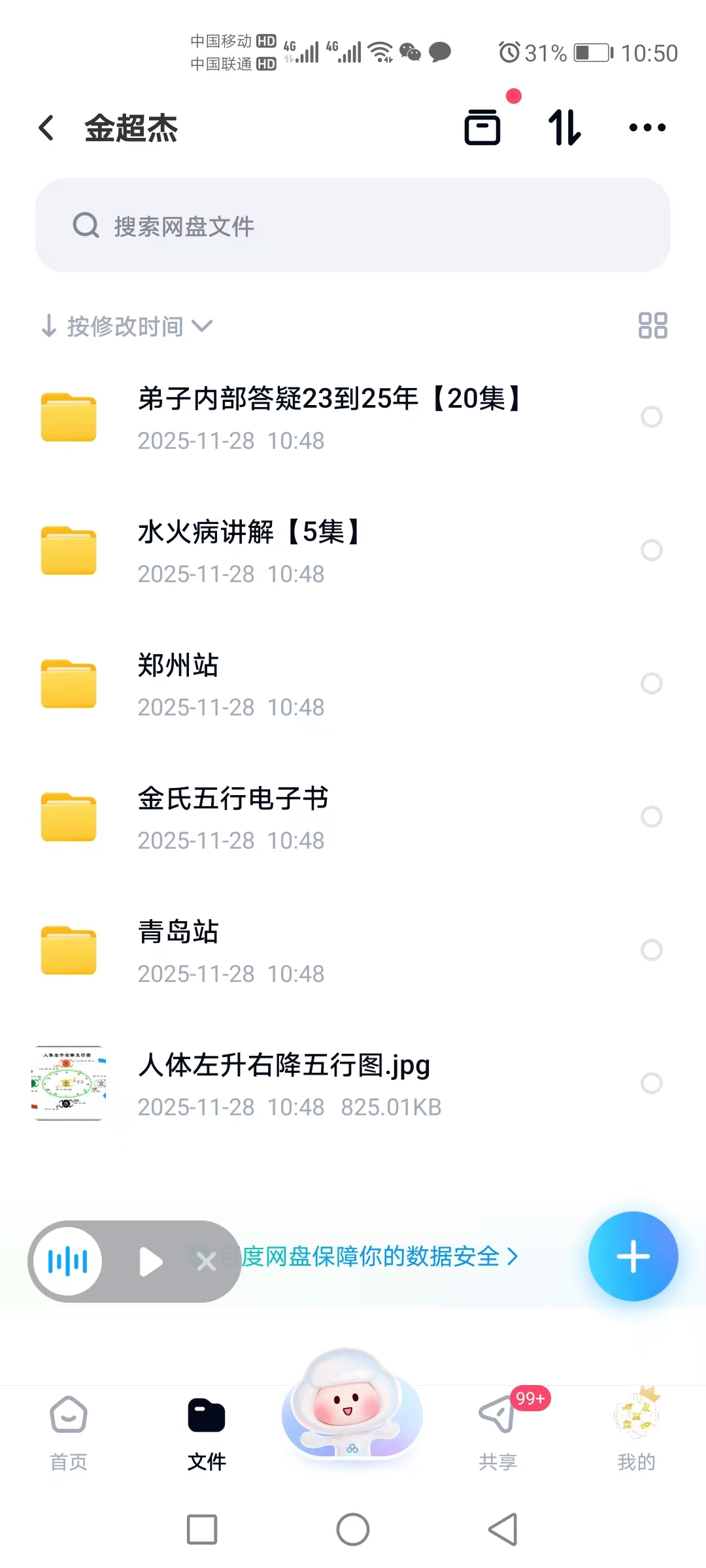This screenshot has height=1568, width=706.
Task: Open the transfer list arrows icon
Action: coord(565,127)
